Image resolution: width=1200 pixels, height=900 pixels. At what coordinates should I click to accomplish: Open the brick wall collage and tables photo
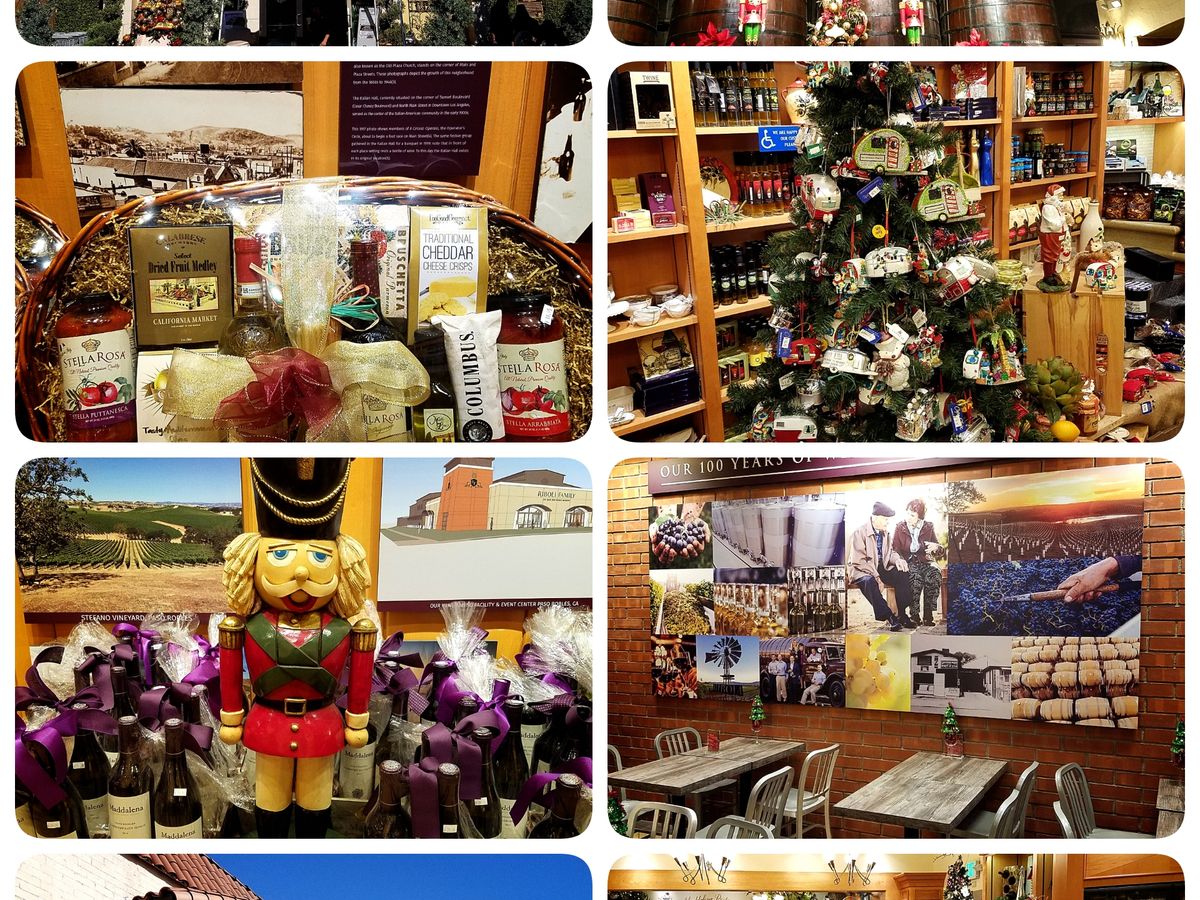point(895,647)
